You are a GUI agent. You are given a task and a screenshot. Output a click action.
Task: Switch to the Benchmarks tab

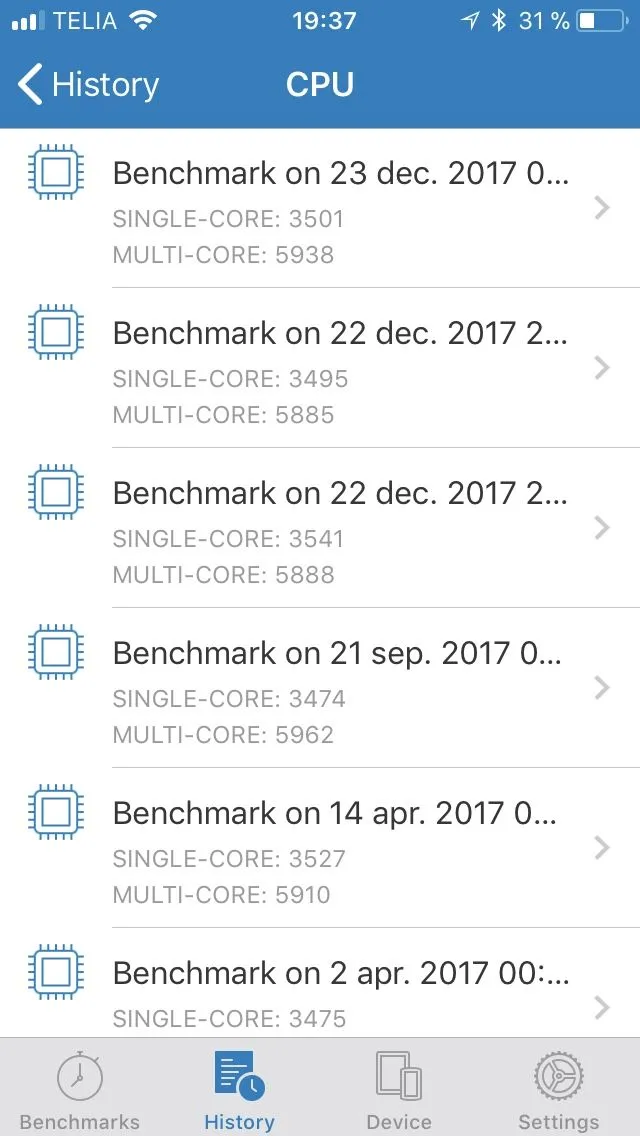click(x=80, y=1090)
